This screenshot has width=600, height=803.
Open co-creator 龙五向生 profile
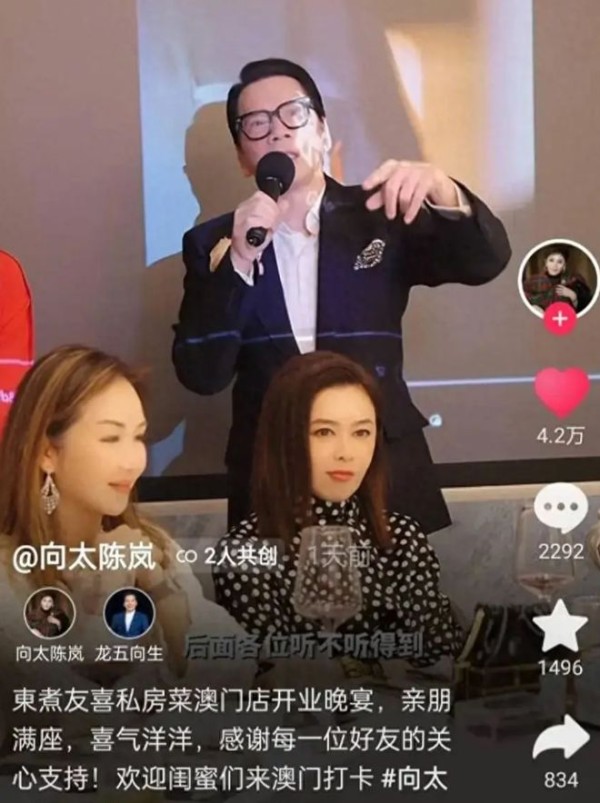[130, 614]
